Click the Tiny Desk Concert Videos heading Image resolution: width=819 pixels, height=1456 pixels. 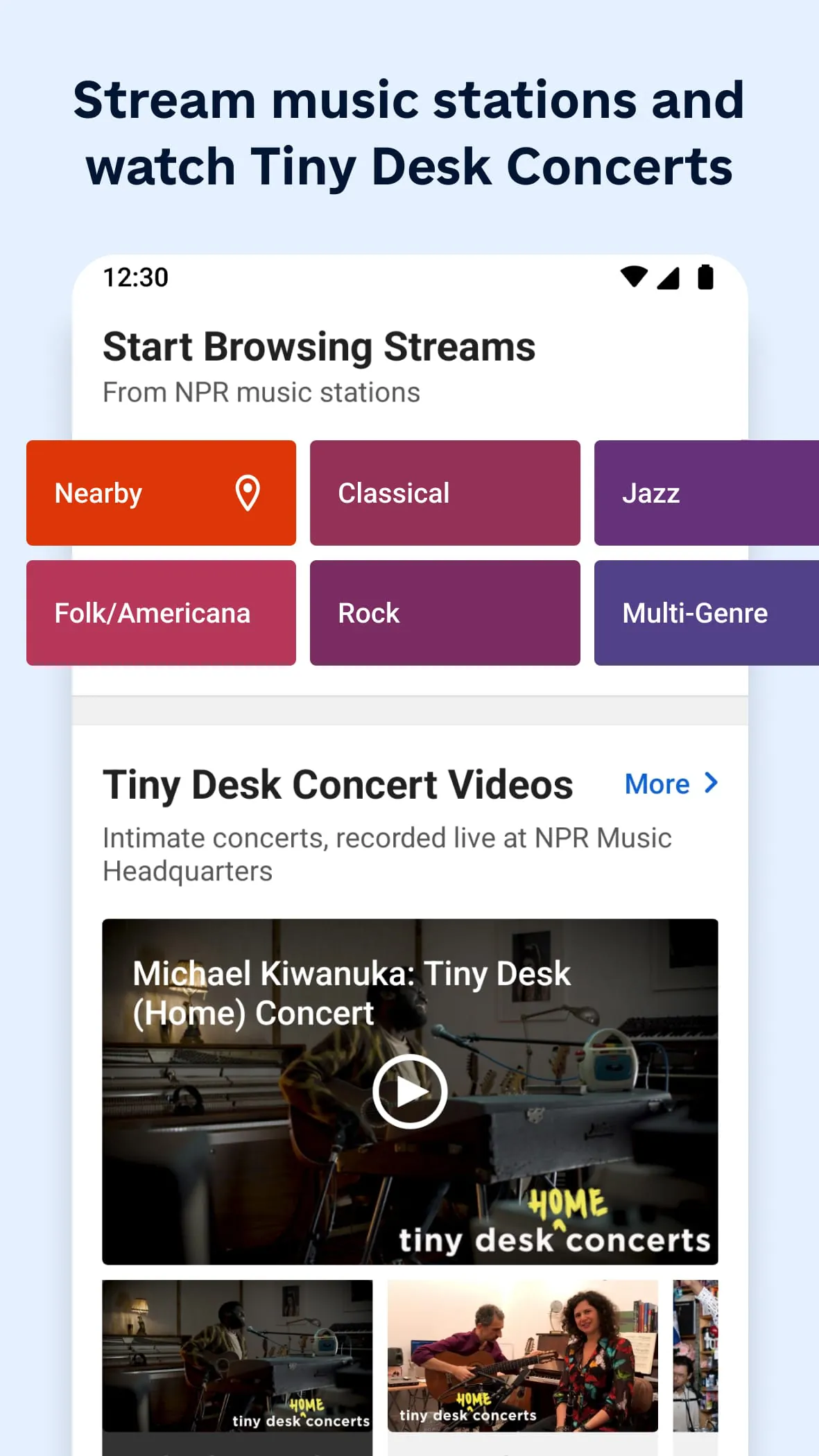[338, 784]
